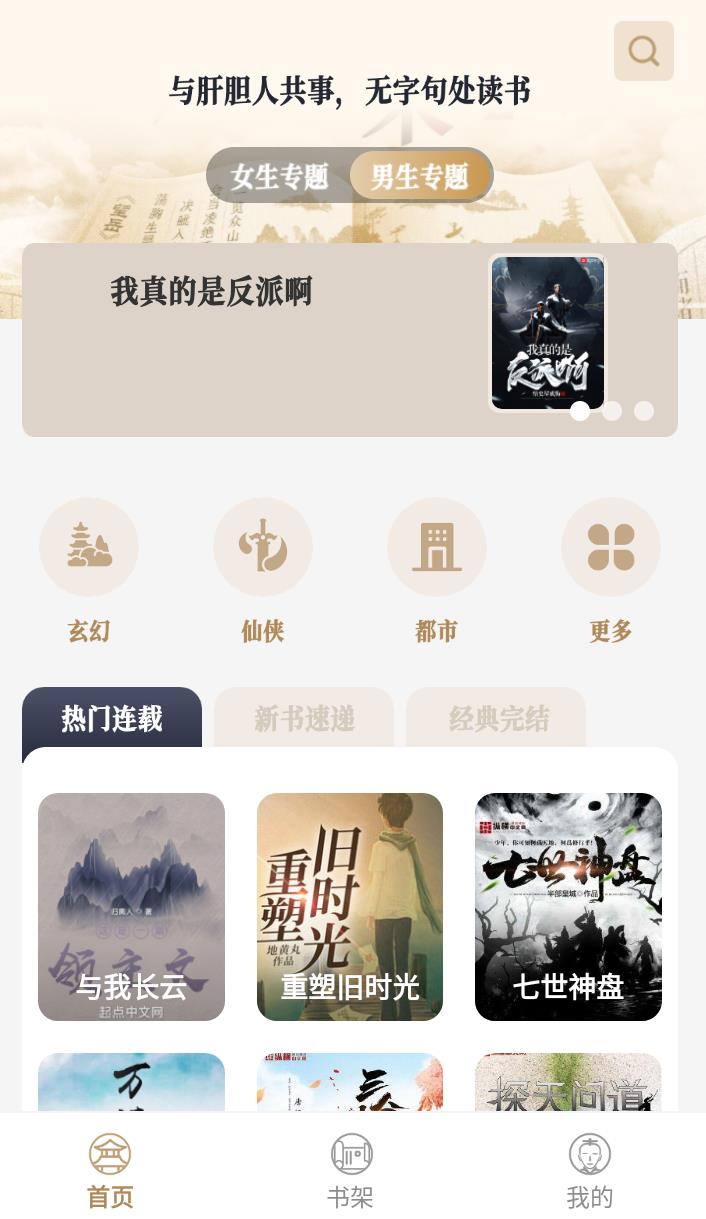Open the book 与我长云
The width and height of the screenshot is (706, 1219).
click(x=131, y=906)
